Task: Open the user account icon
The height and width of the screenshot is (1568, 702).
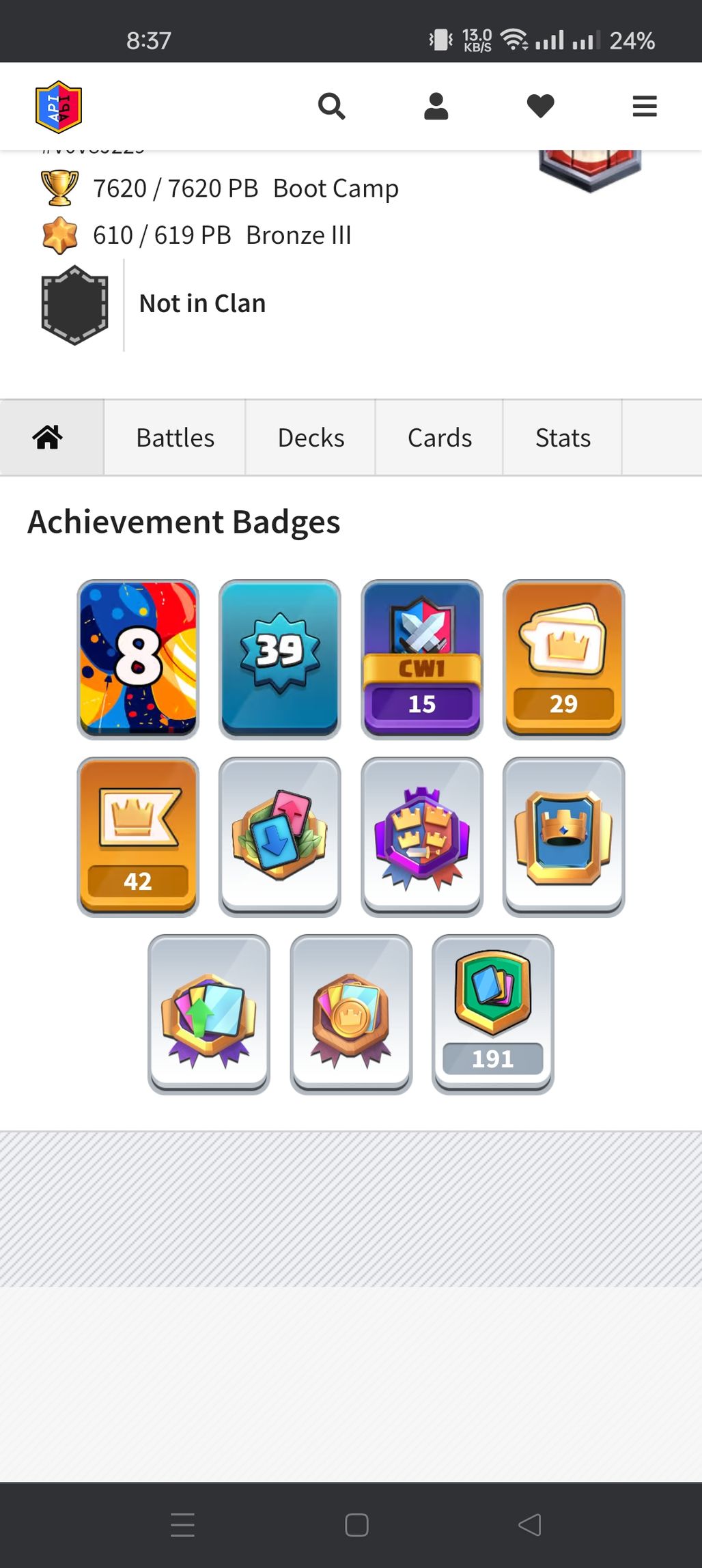Action: click(436, 107)
